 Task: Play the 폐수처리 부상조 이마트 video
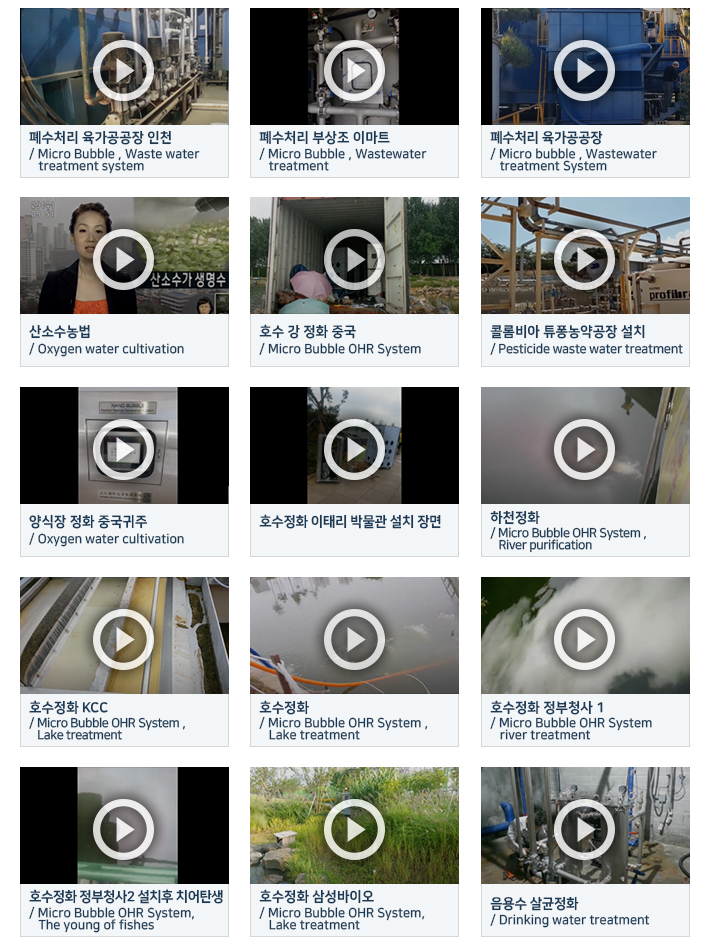coord(354,70)
